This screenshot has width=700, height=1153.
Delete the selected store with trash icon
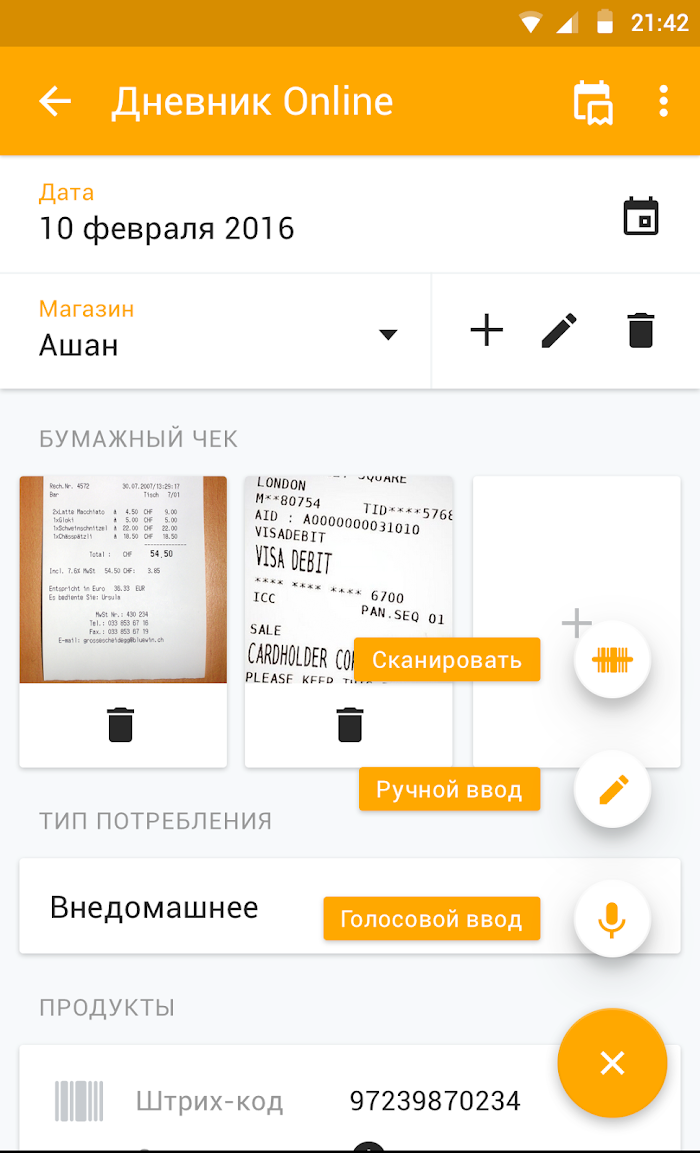tap(641, 330)
